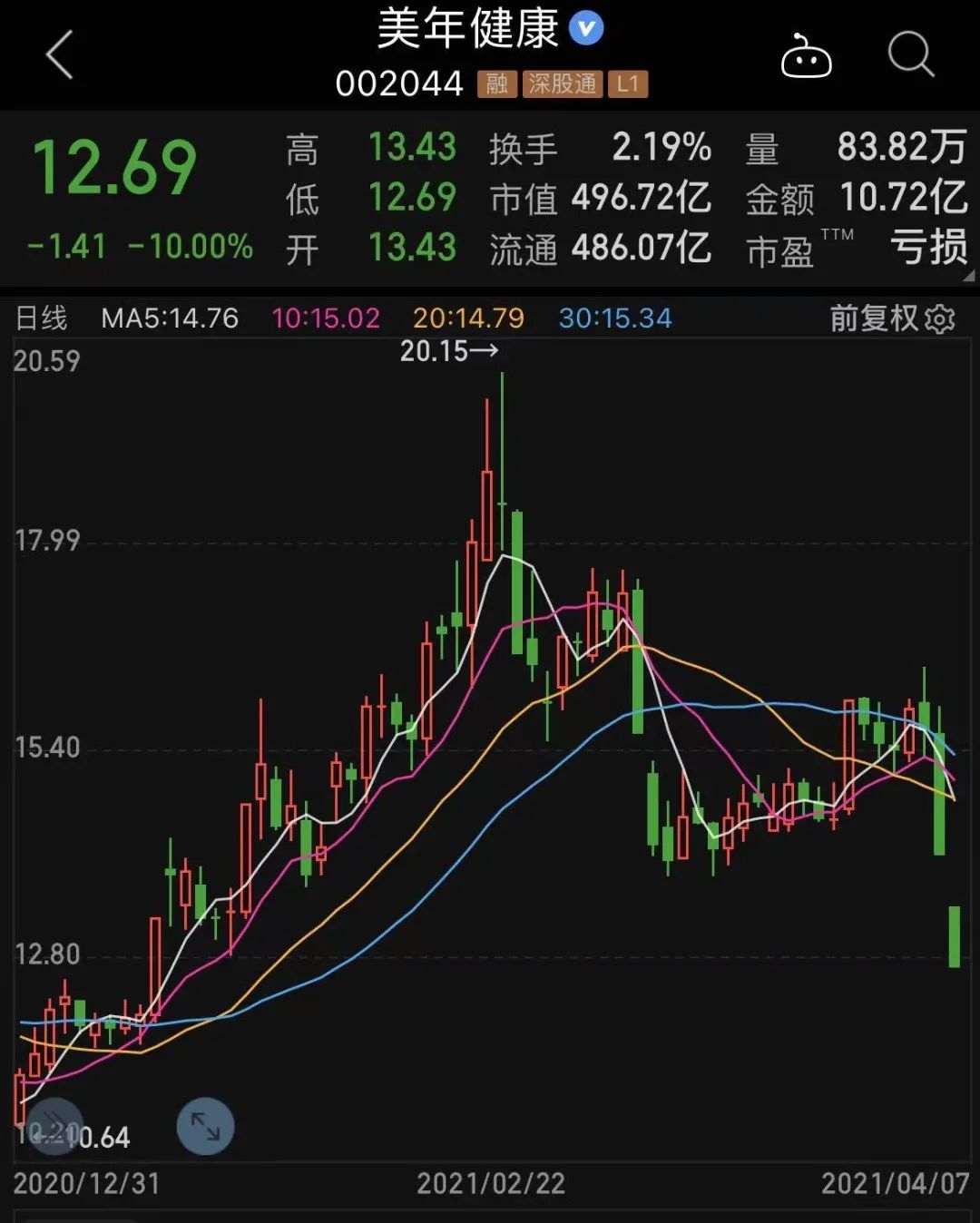Go back from the 美年健康 stock page
Screen dimensions: 980x1223
60,54
